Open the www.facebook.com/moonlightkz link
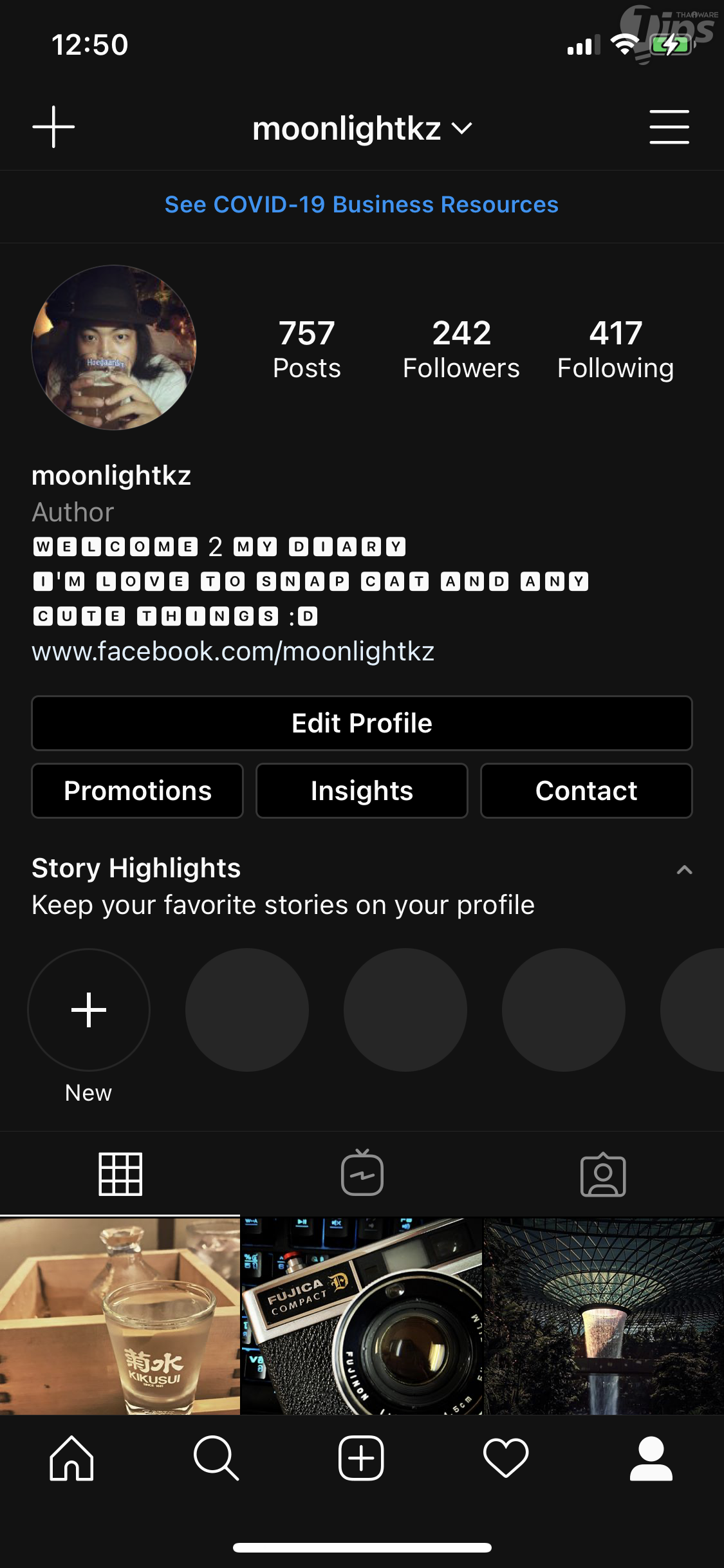The image size is (724, 1568). coord(233,651)
